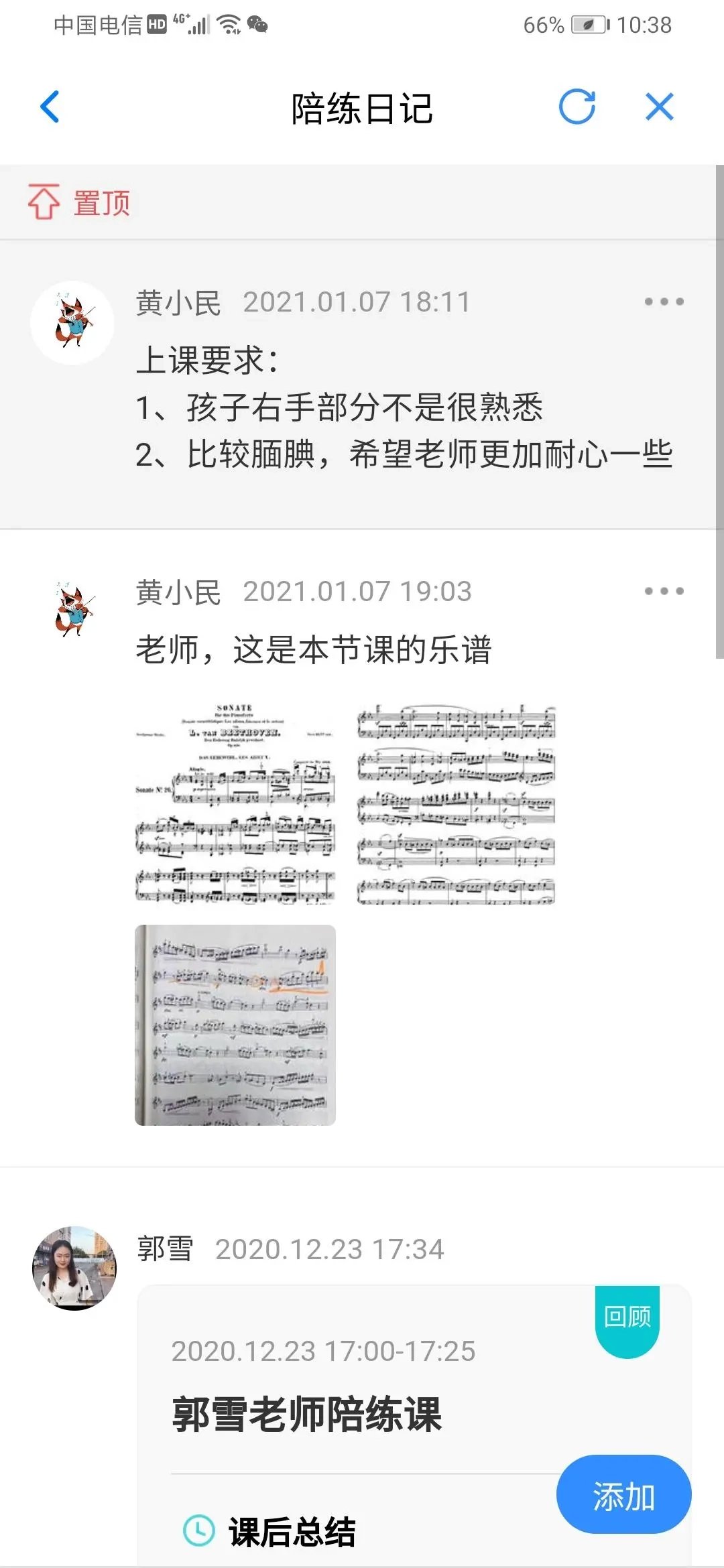View the second sheet music image
Viewport: 724px width, 1568px height.
[456, 803]
